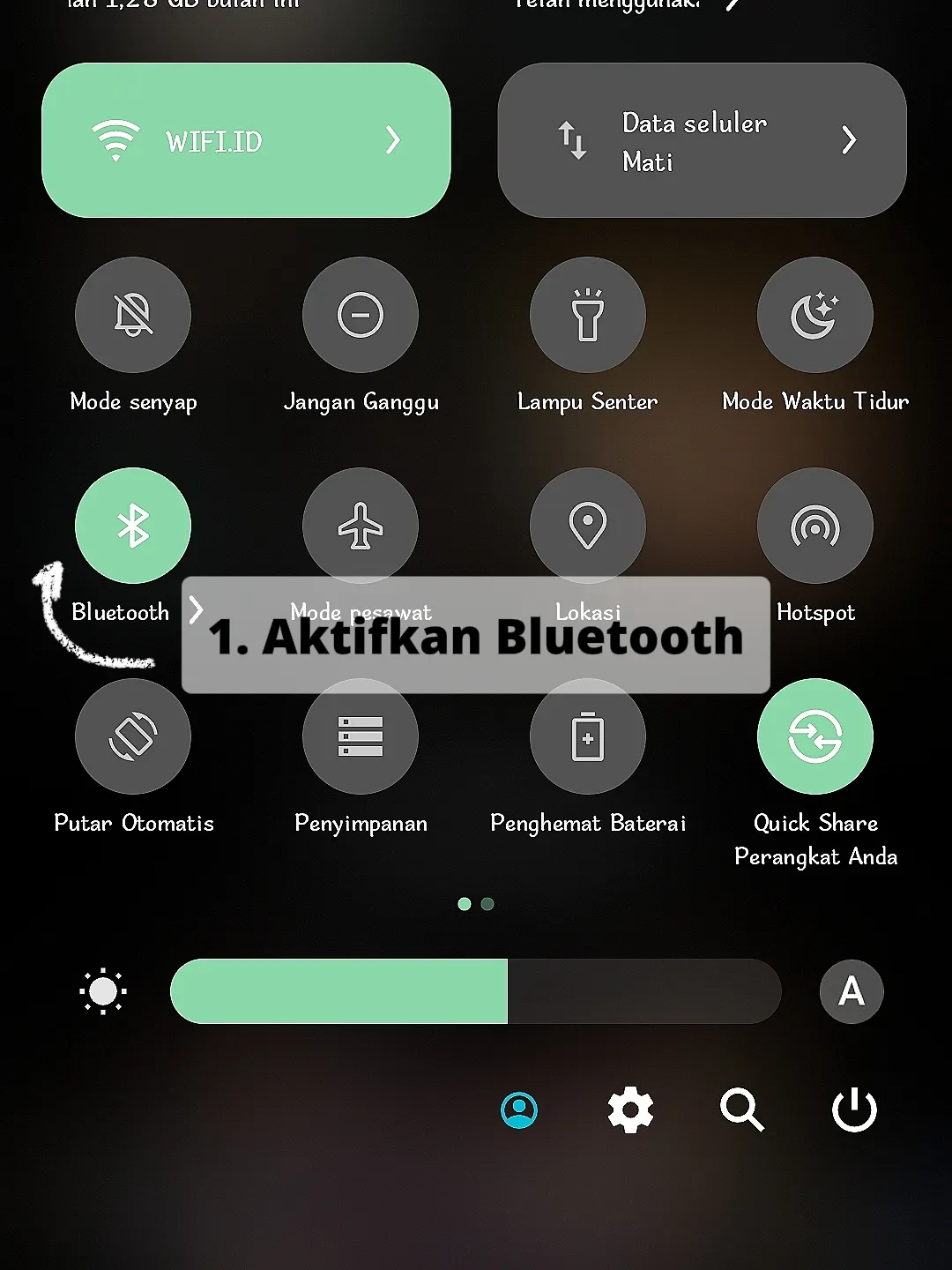
Task: Enable the Lokasi location tile
Action: pyautogui.click(x=588, y=526)
